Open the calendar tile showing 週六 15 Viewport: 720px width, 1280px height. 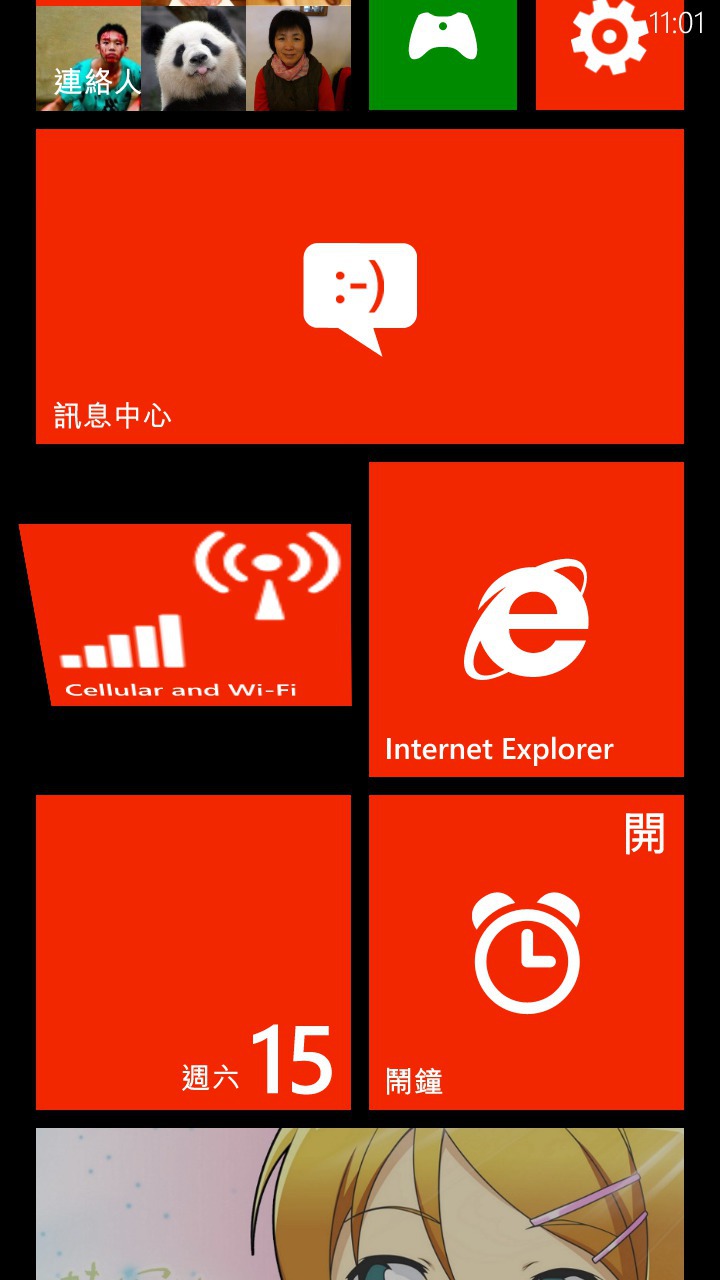tap(193, 952)
